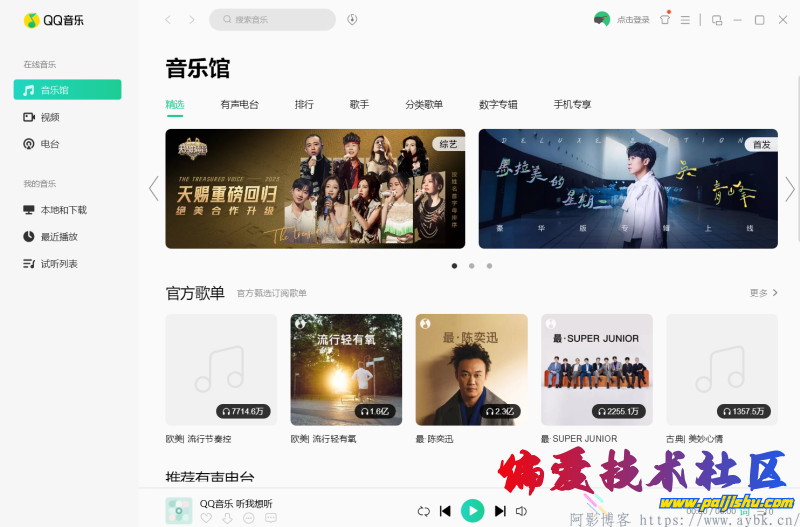The width and height of the screenshot is (800, 527).
Task: Open 更多 for 官方歌单
Action: click(763, 293)
